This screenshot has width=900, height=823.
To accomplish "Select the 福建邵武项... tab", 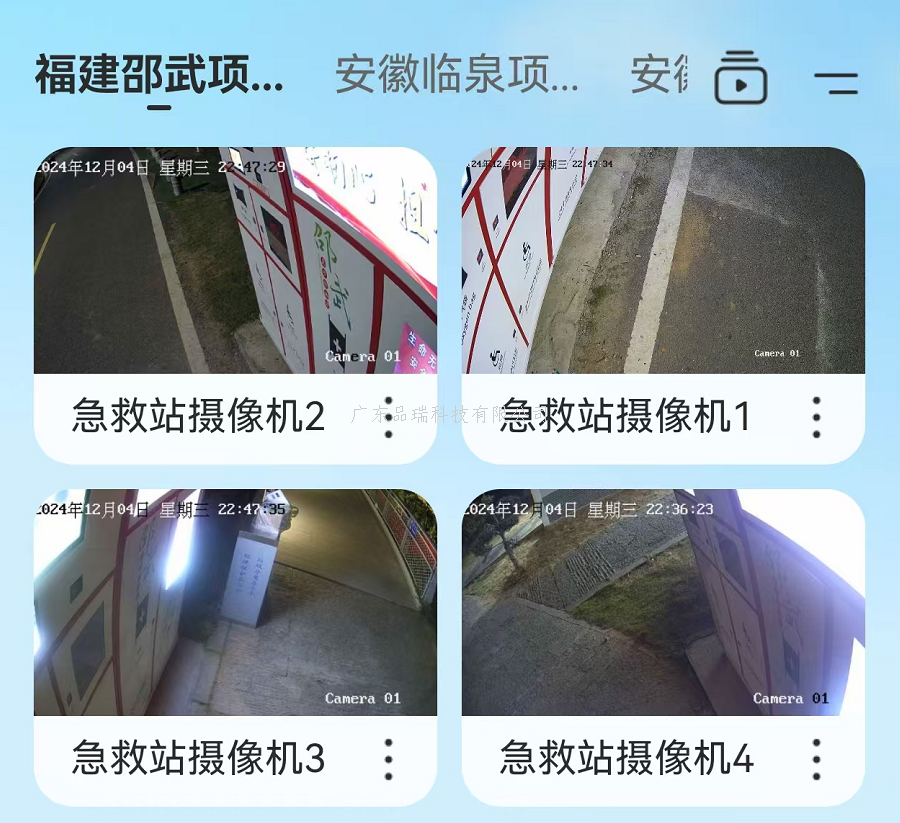I will [160, 76].
